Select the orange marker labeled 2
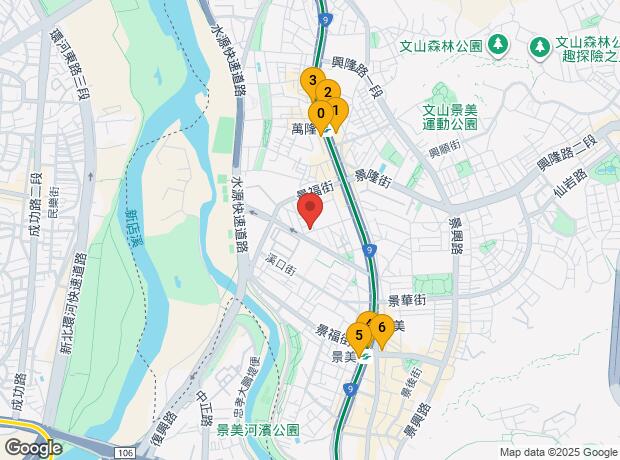This screenshot has width=620, height=460. [x=328, y=93]
